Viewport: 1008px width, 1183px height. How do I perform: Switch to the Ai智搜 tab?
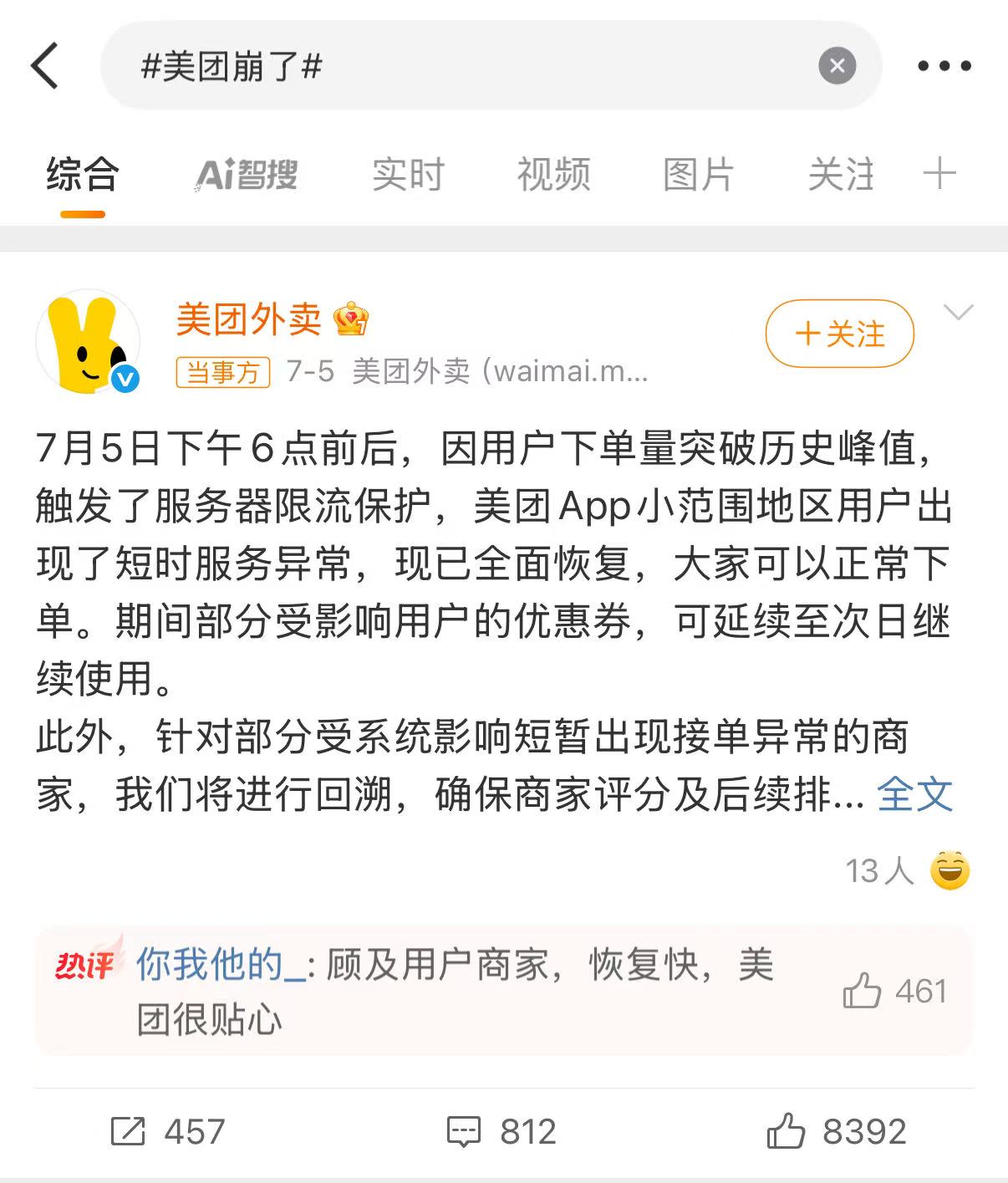(246, 176)
